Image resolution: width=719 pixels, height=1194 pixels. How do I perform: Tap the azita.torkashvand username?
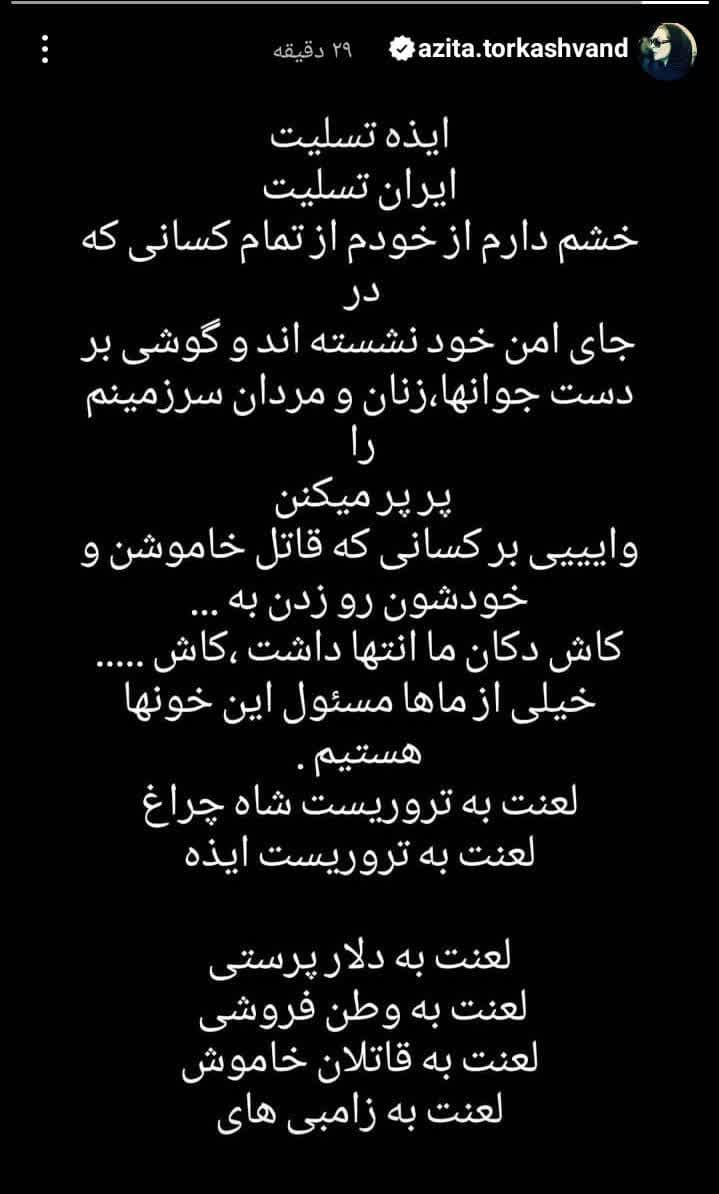coord(523,49)
